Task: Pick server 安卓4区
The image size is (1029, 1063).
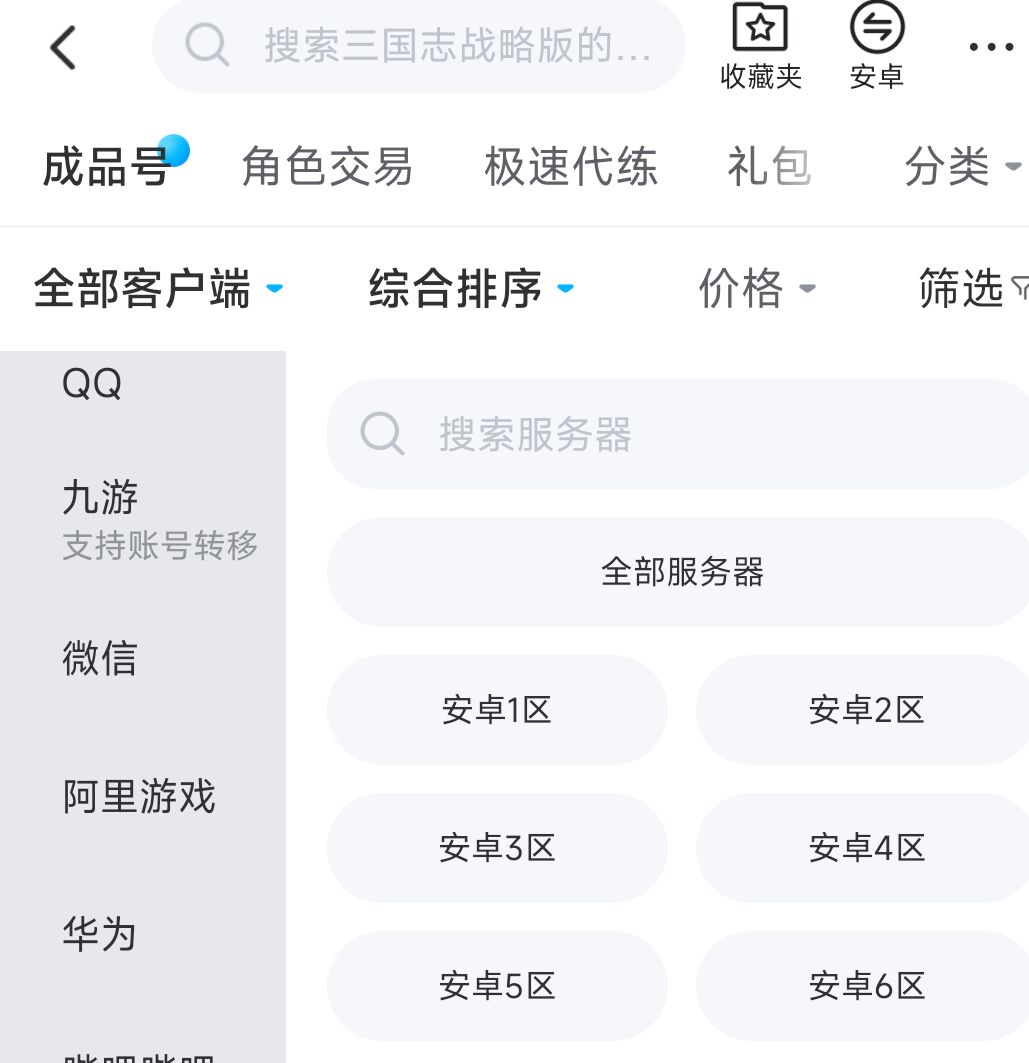Action: click(866, 848)
